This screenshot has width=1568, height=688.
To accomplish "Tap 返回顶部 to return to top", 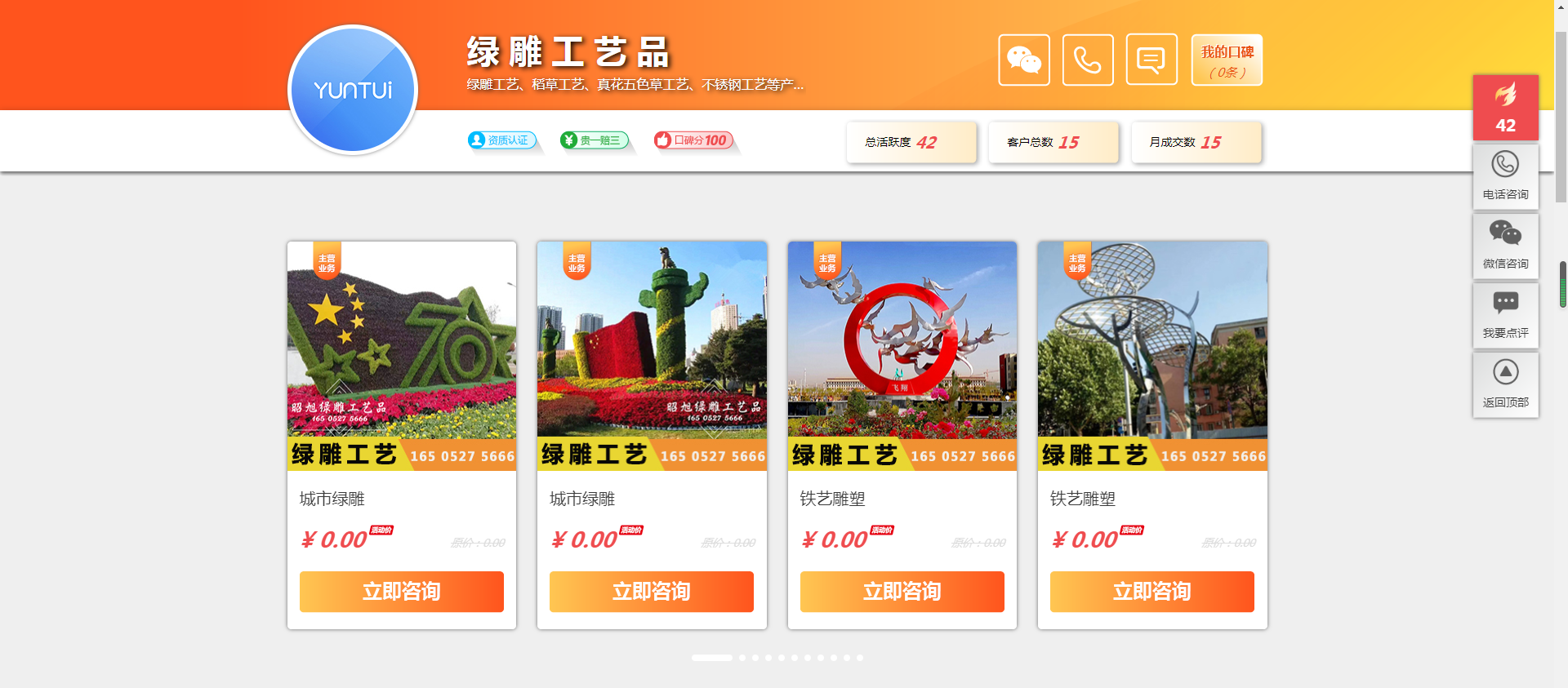I will coord(1505,384).
